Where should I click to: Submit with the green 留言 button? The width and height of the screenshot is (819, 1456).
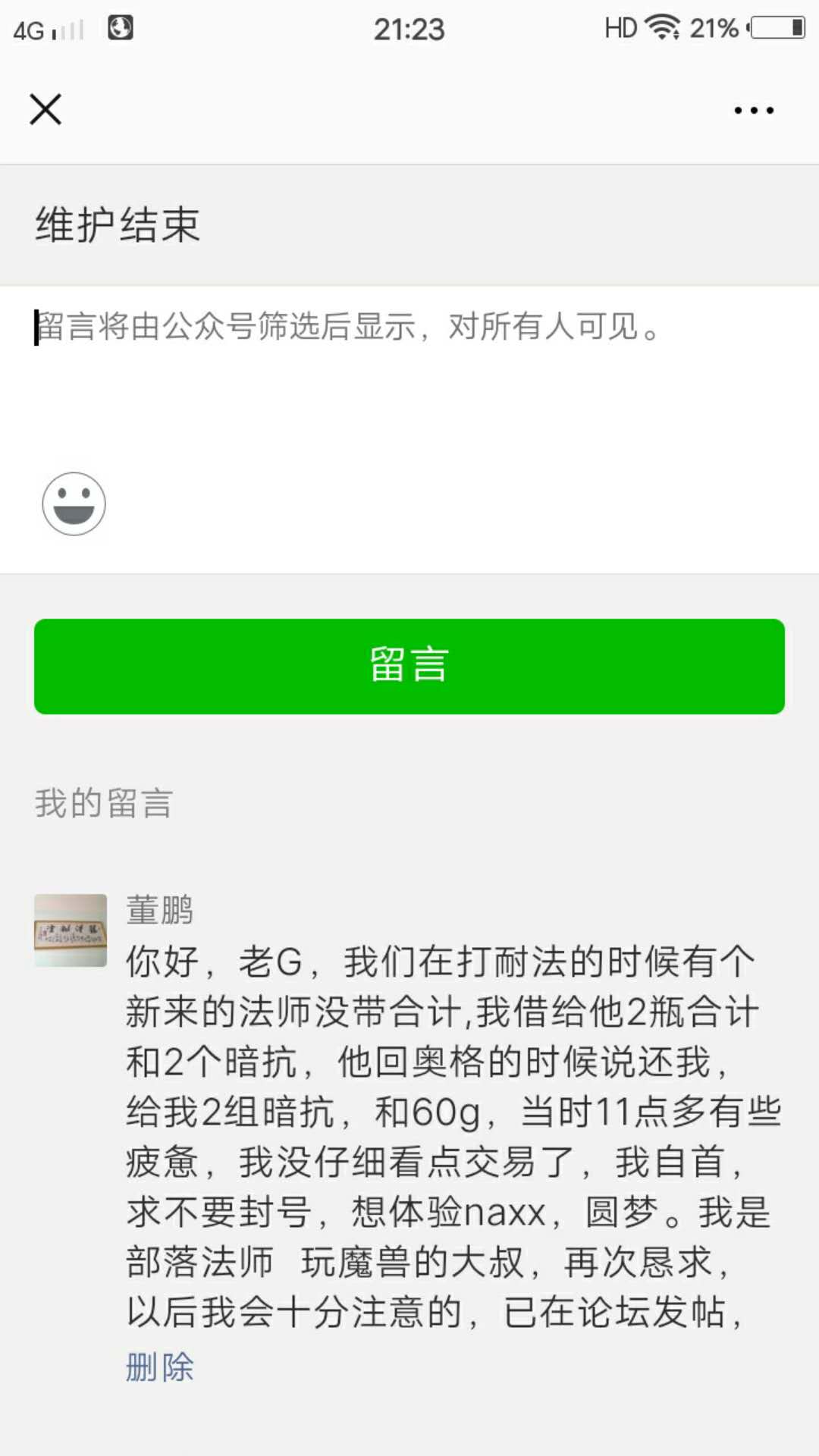pos(409,667)
